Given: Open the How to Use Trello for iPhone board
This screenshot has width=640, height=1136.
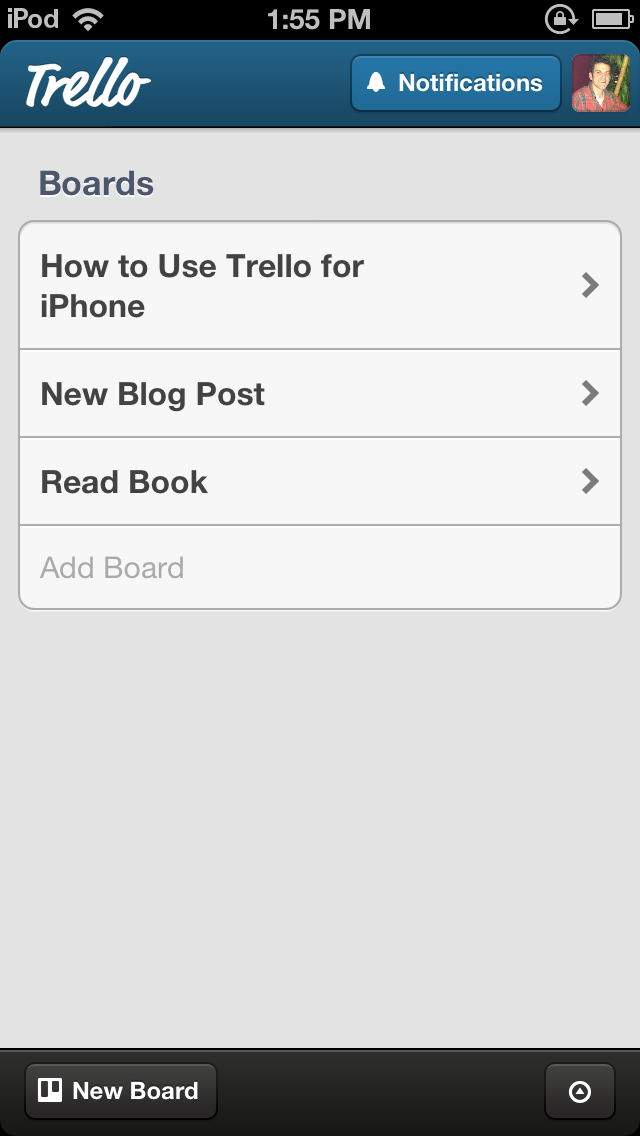Looking at the screenshot, I should [320, 285].
